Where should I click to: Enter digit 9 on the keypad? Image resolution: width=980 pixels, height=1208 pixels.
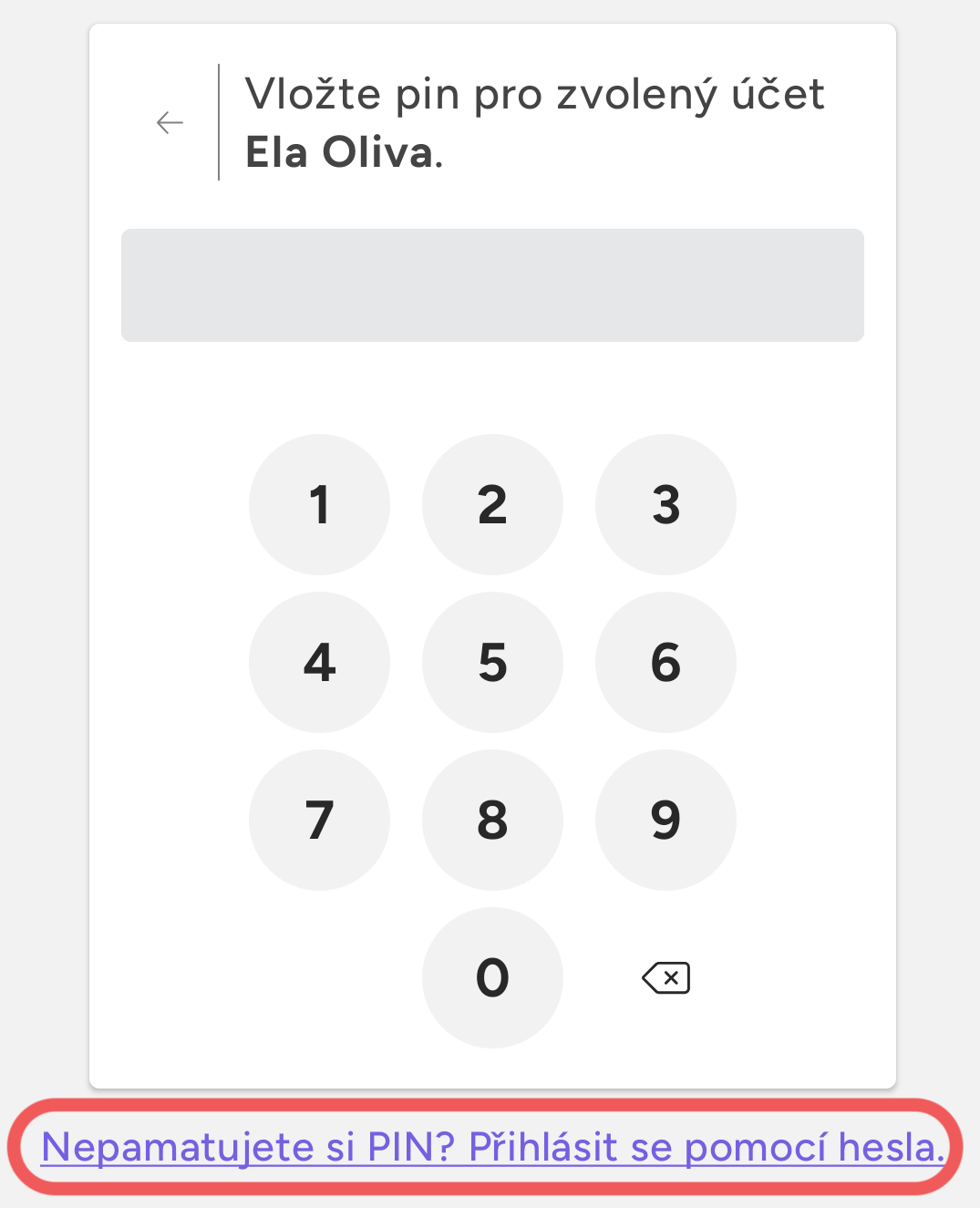click(665, 820)
